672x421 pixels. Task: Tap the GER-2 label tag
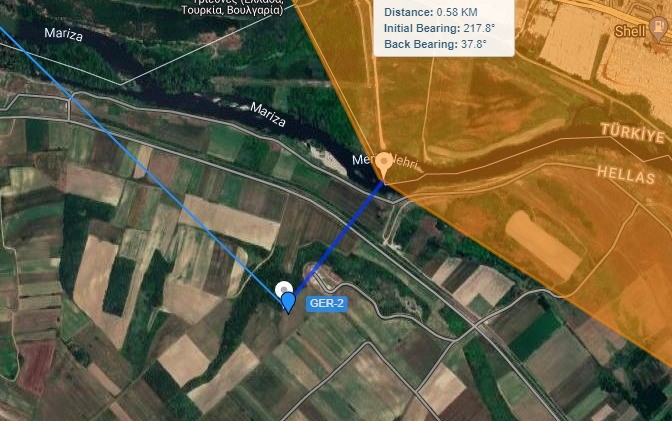point(326,304)
